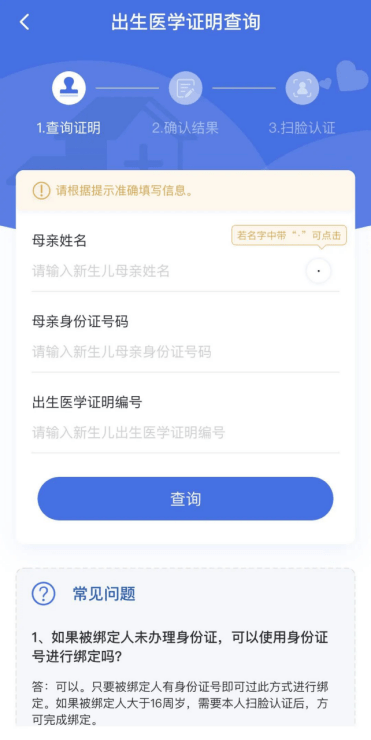Tap the mother's name input field
The image size is (371, 740).
165,271
